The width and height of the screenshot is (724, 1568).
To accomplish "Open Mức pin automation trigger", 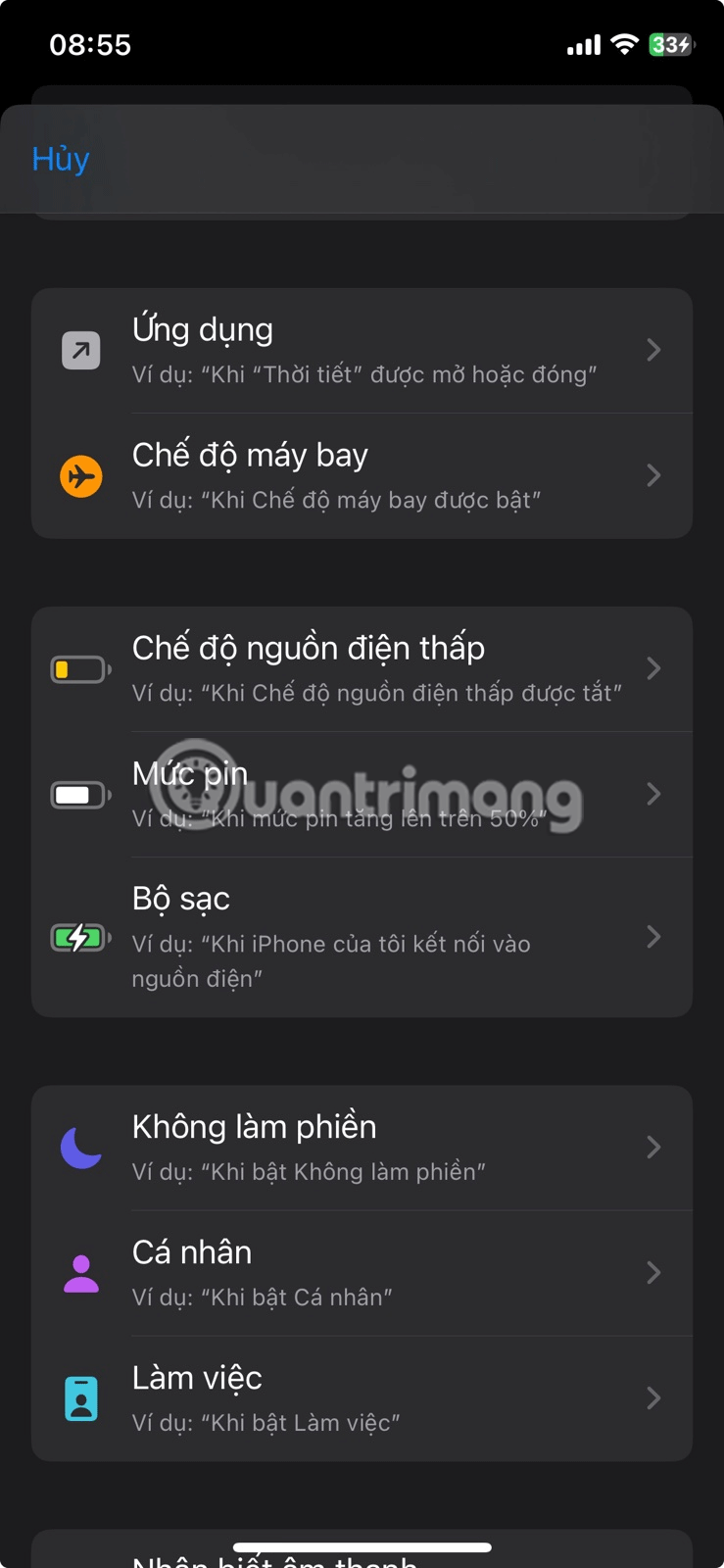I will coord(362,794).
